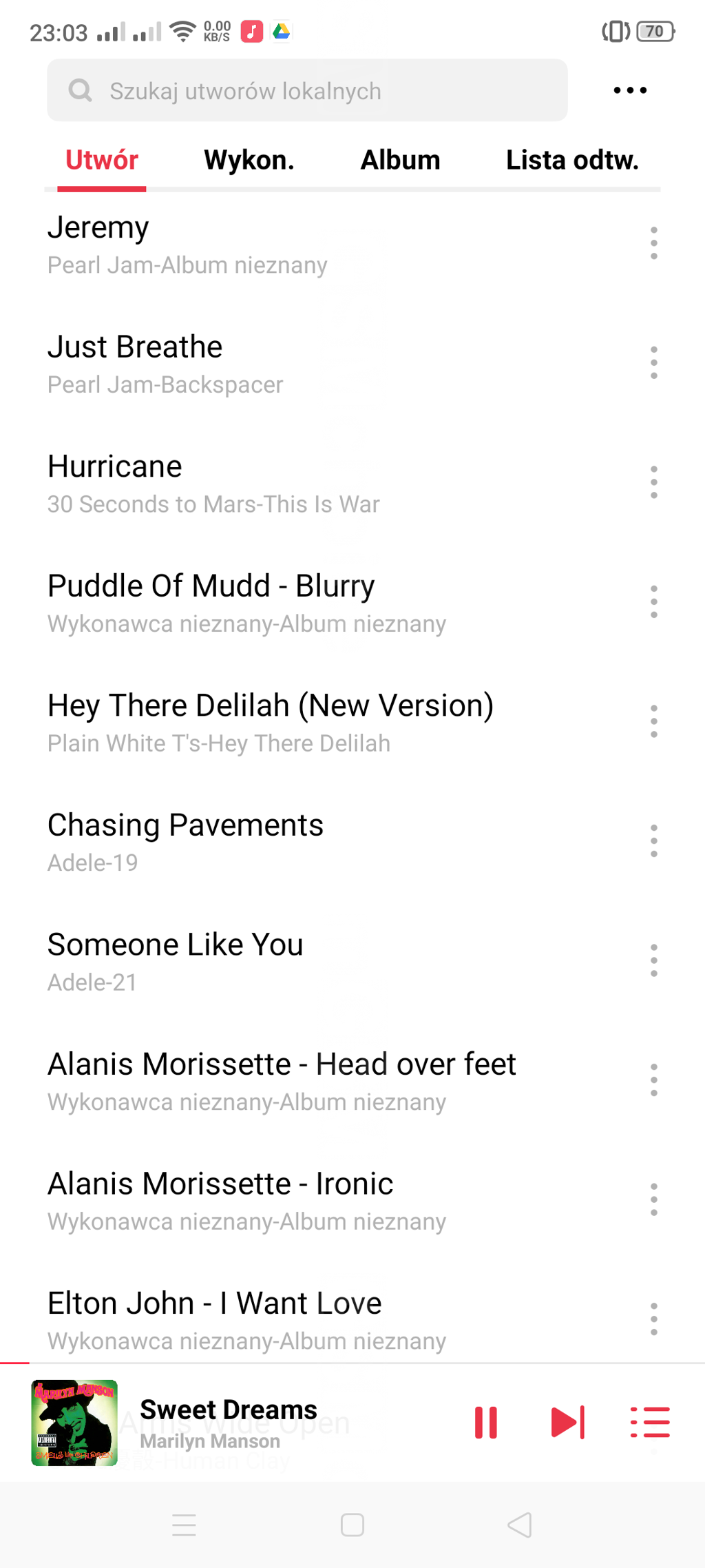Play the song Just Breathe
The image size is (705, 1568).
click(275, 364)
